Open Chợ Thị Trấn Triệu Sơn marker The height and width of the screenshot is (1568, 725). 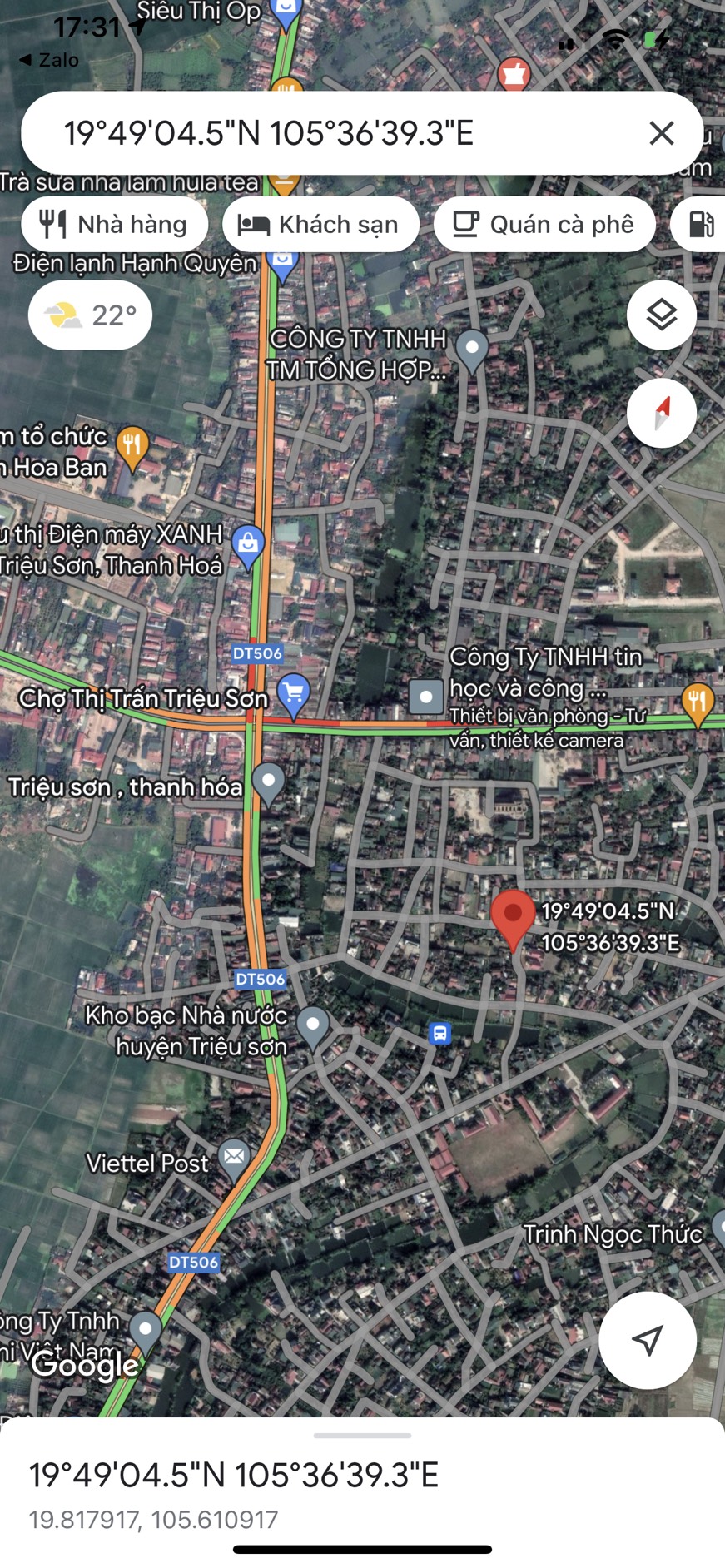click(x=293, y=692)
